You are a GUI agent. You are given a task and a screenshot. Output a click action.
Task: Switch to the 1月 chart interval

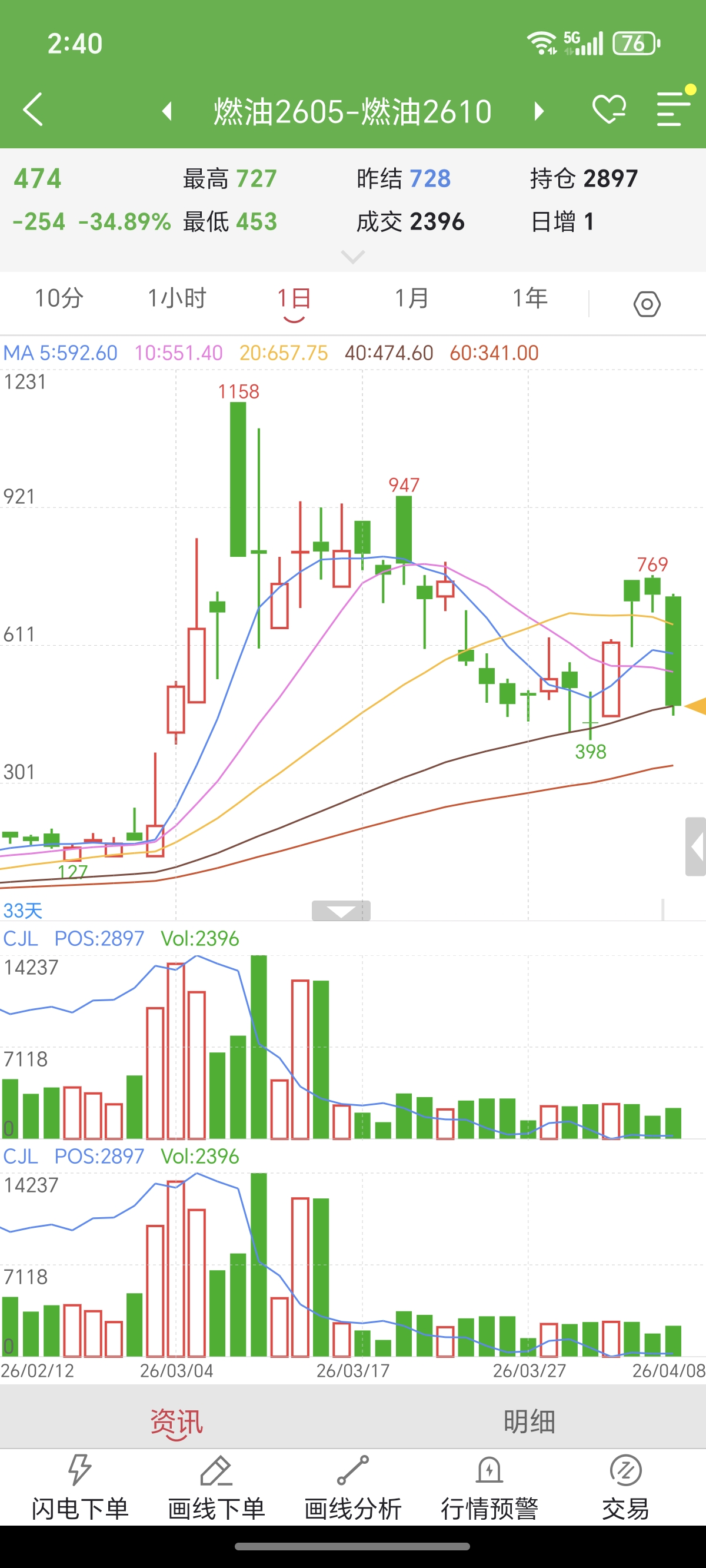point(412,298)
